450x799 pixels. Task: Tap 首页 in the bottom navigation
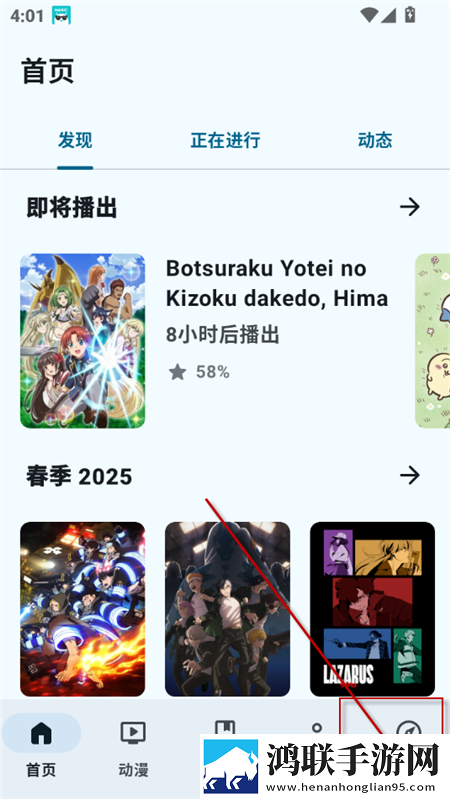[x=41, y=748]
